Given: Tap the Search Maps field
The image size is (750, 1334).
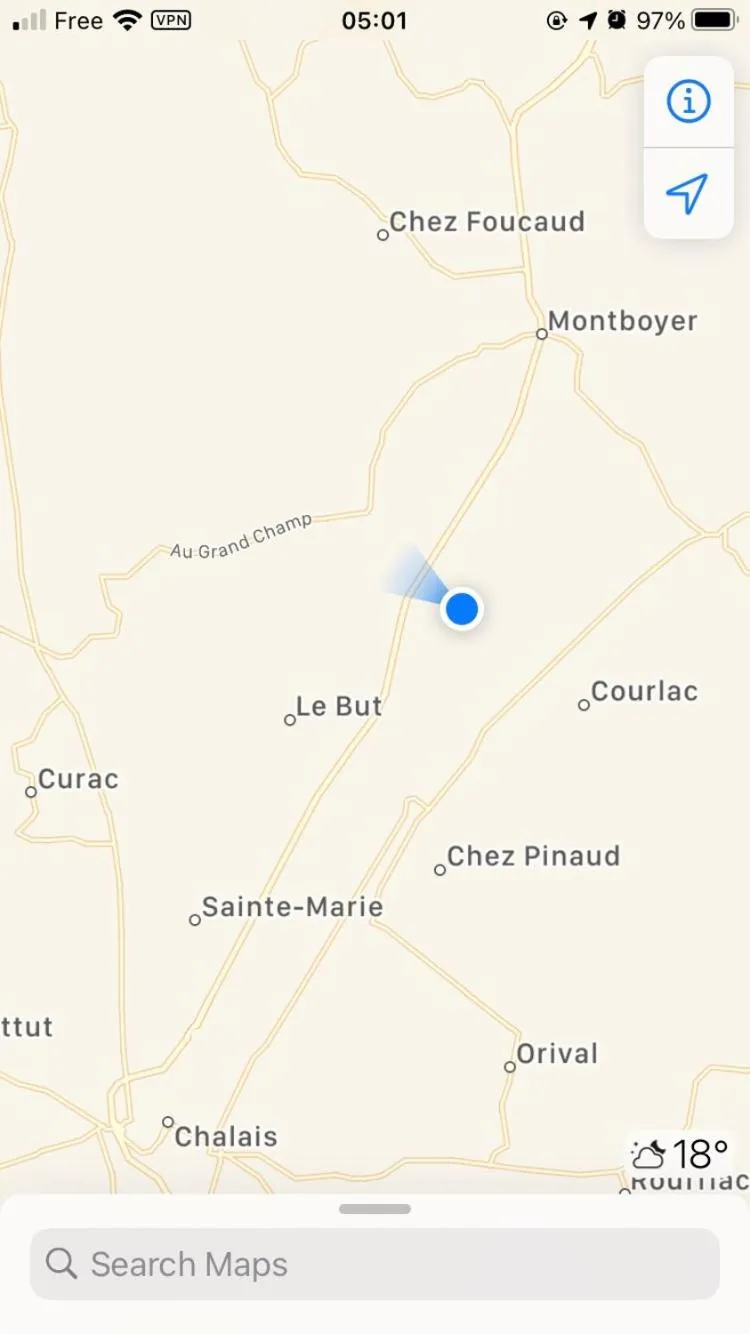Looking at the screenshot, I should [x=375, y=1264].
